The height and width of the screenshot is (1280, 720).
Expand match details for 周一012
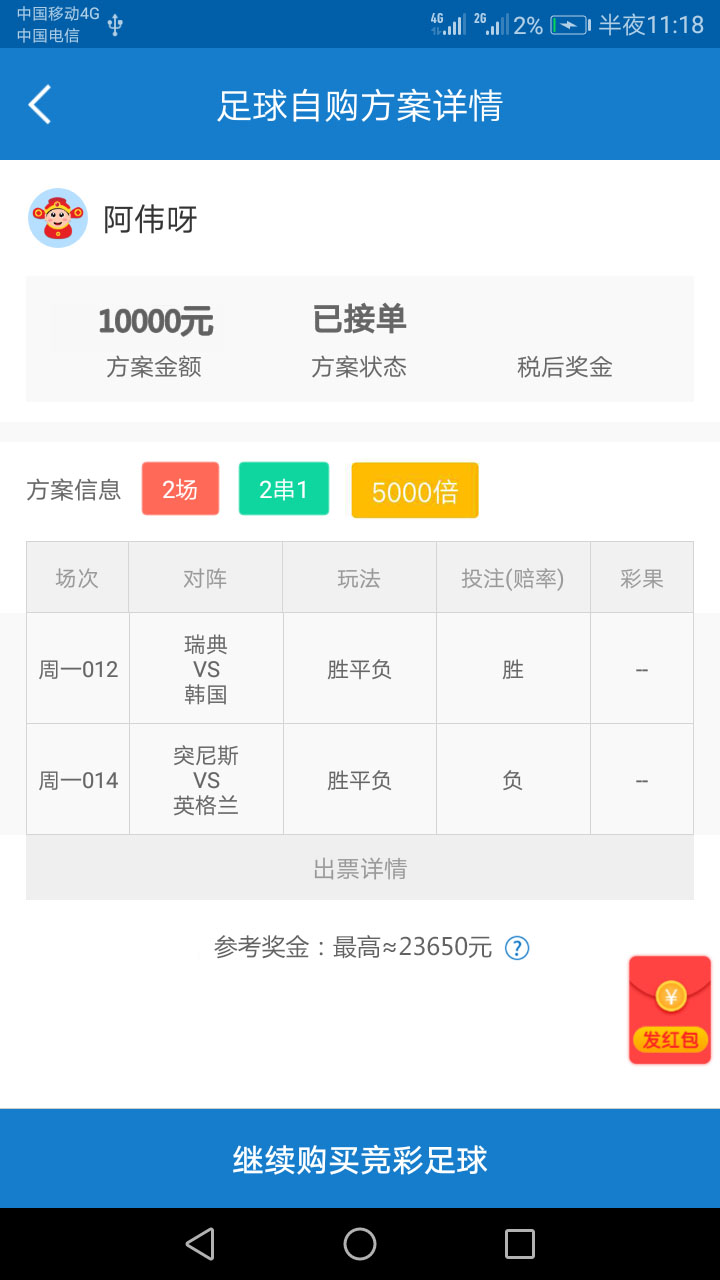click(x=77, y=668)
